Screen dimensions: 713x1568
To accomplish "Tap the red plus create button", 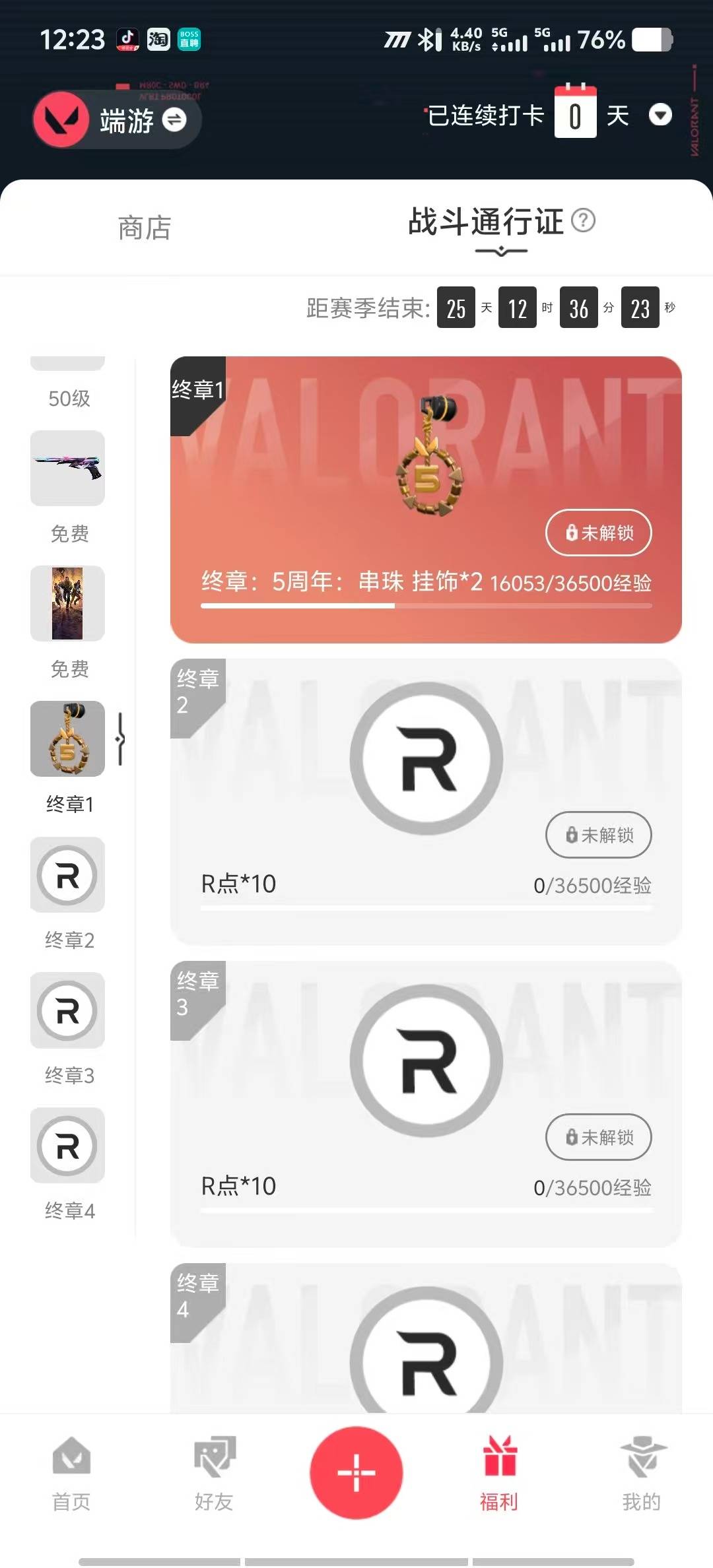I will (356, 1472).
